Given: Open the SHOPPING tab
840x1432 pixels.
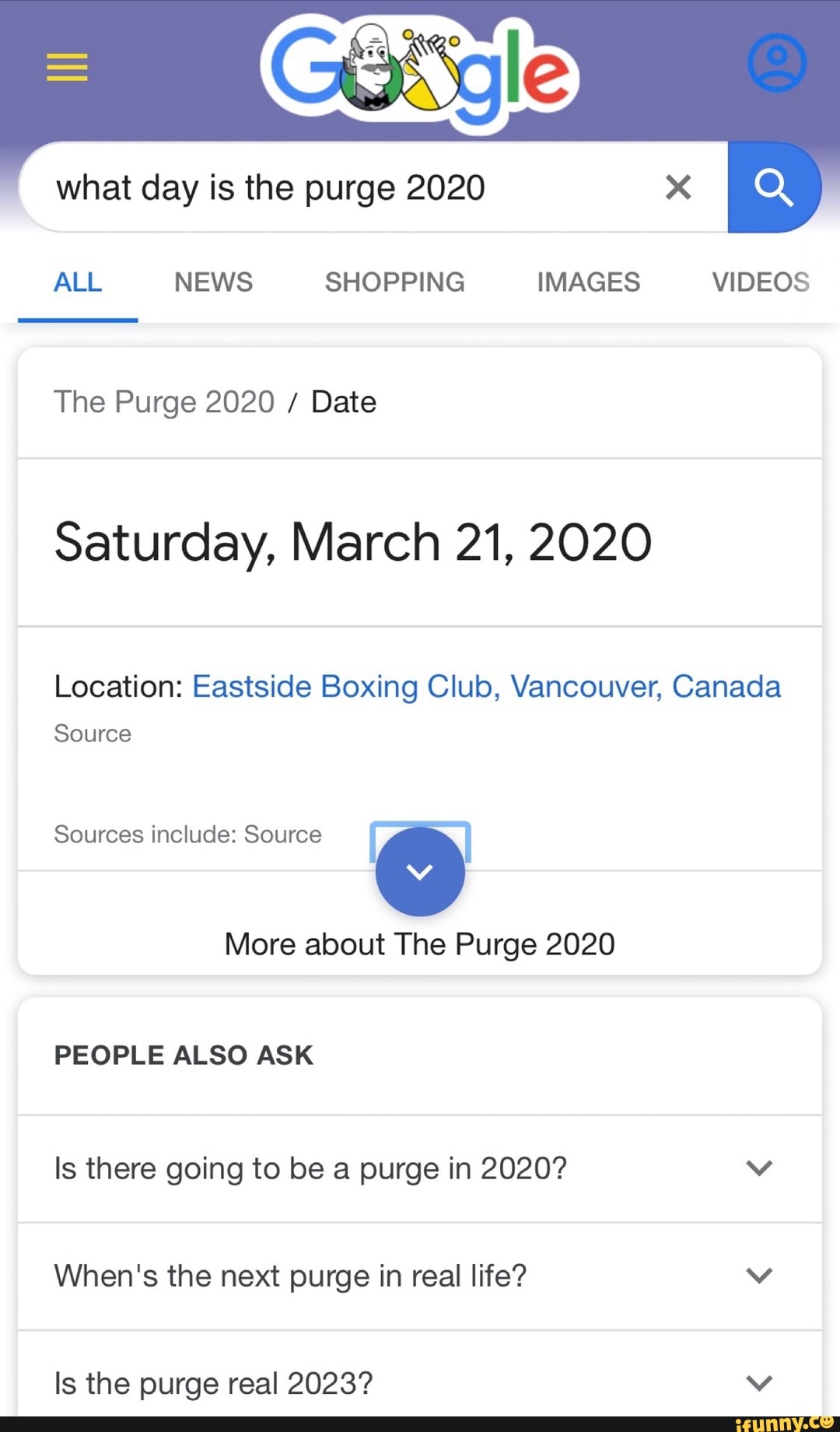Looking at the screenshot, I should 395,282.
